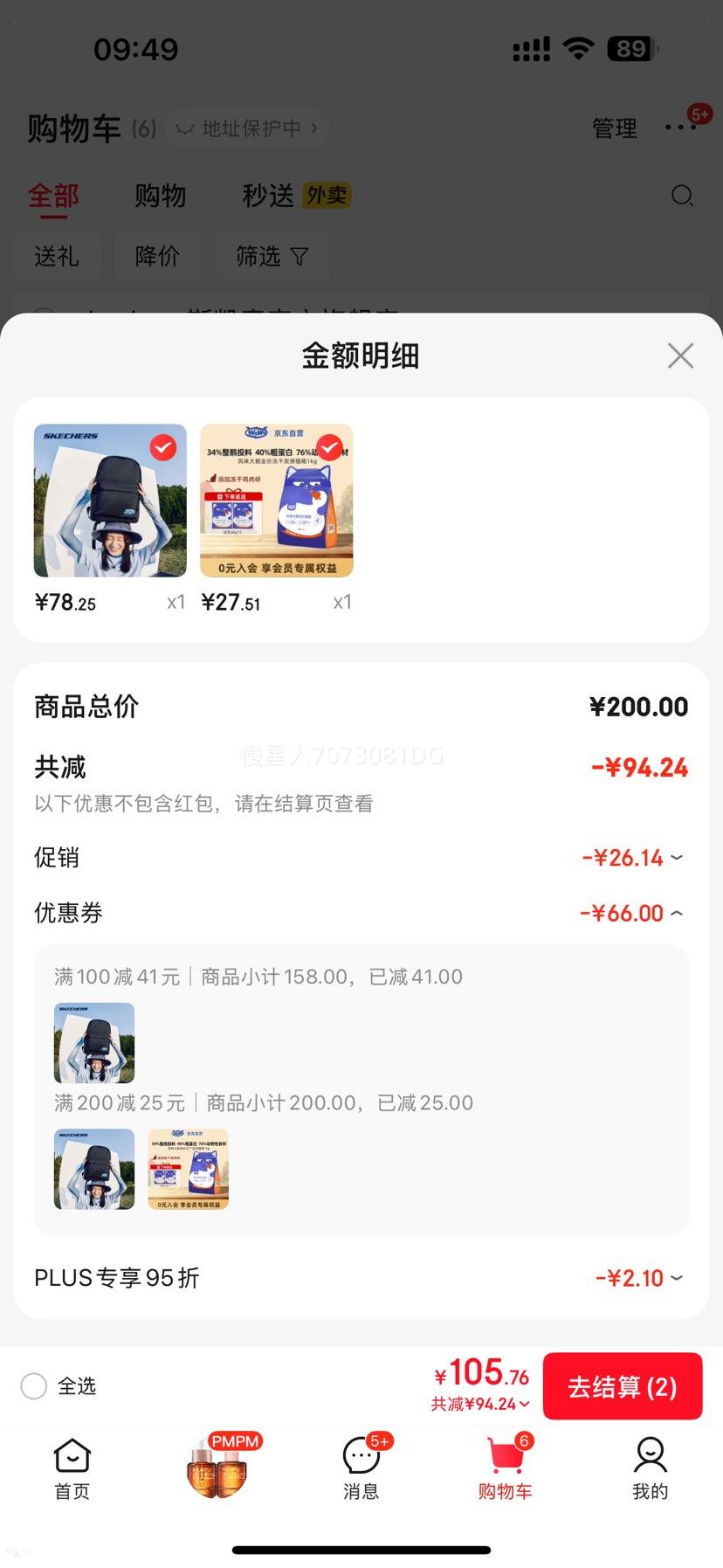The height and width of the screenshot is (1568, 723).
Task: Tap 去结算 to check out
Action: coord(623,1386)
